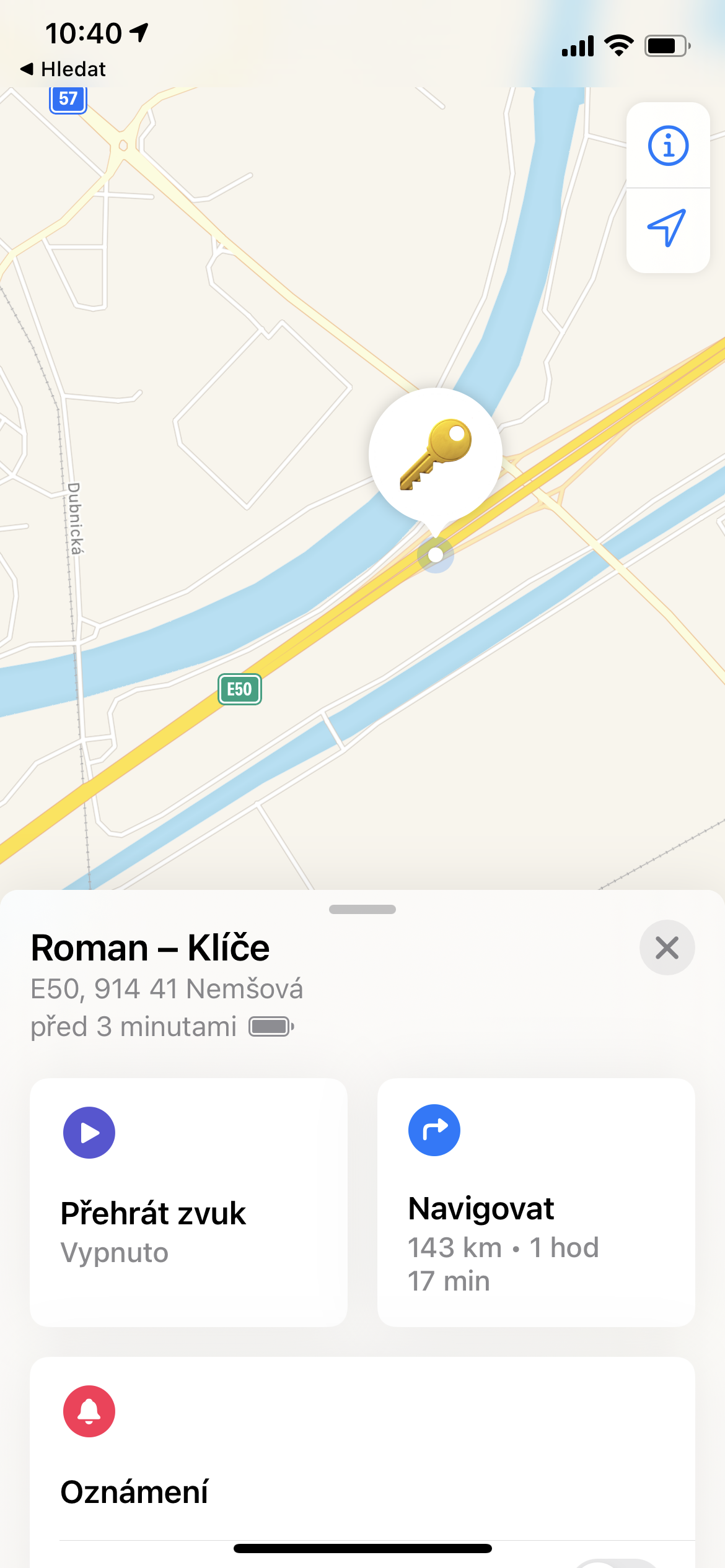The image size is (725, 1568).
Task: Start navigation with Navigovat
Action: 535,1201
